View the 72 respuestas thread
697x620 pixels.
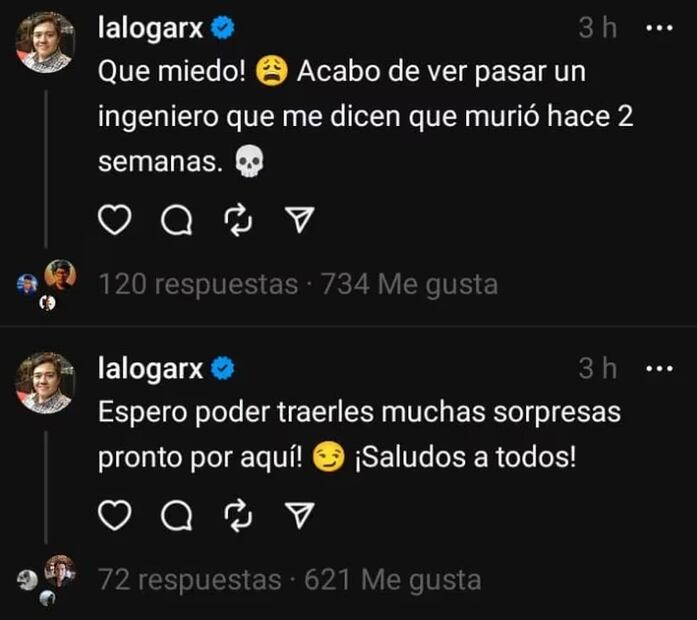click(190, 579)
